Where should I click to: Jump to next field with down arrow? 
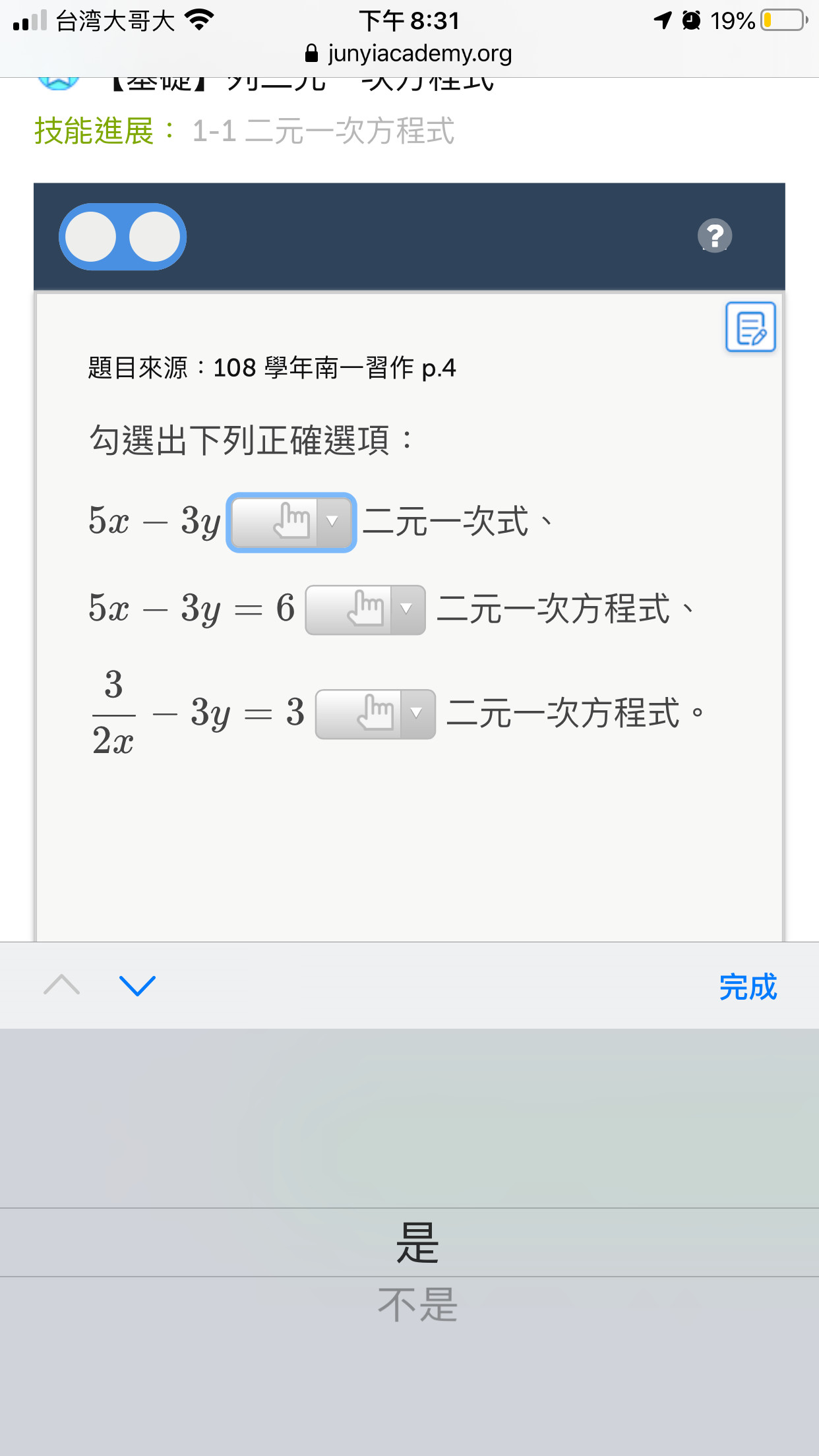(137, 986)
